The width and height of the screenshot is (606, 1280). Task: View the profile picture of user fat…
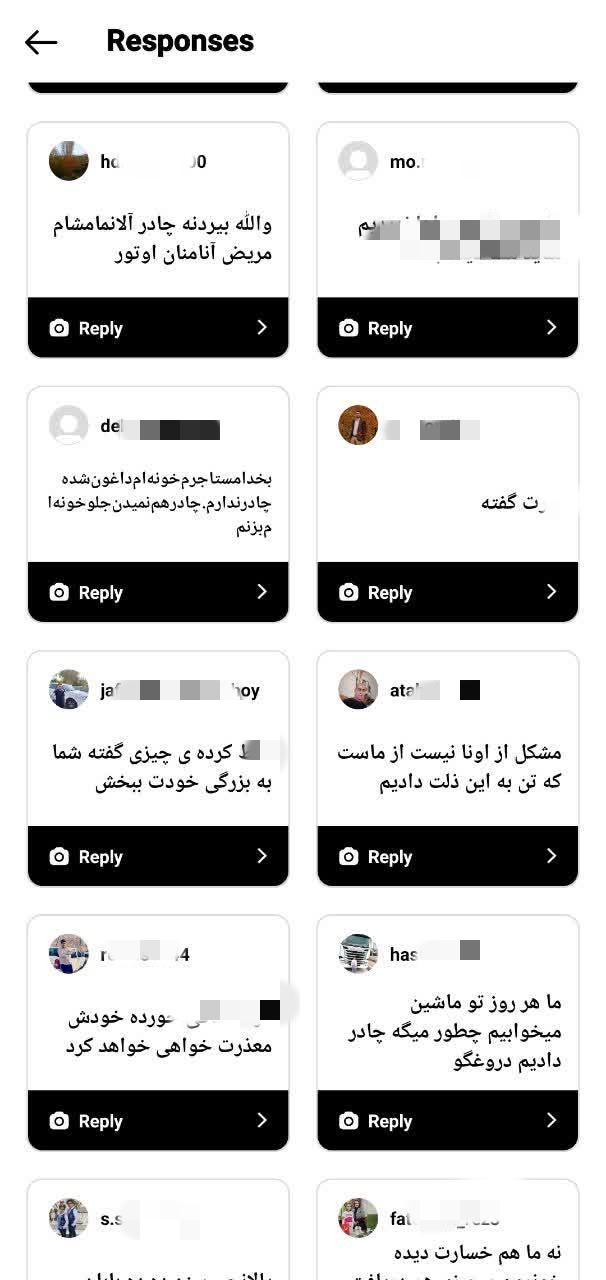point(358,1218)
